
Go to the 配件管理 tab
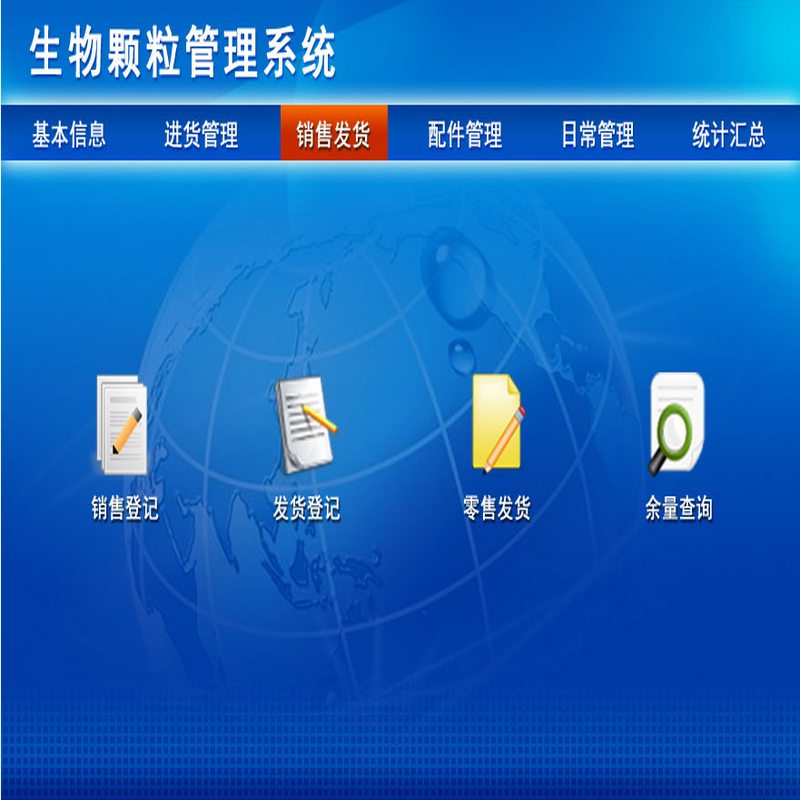point(465,135)
